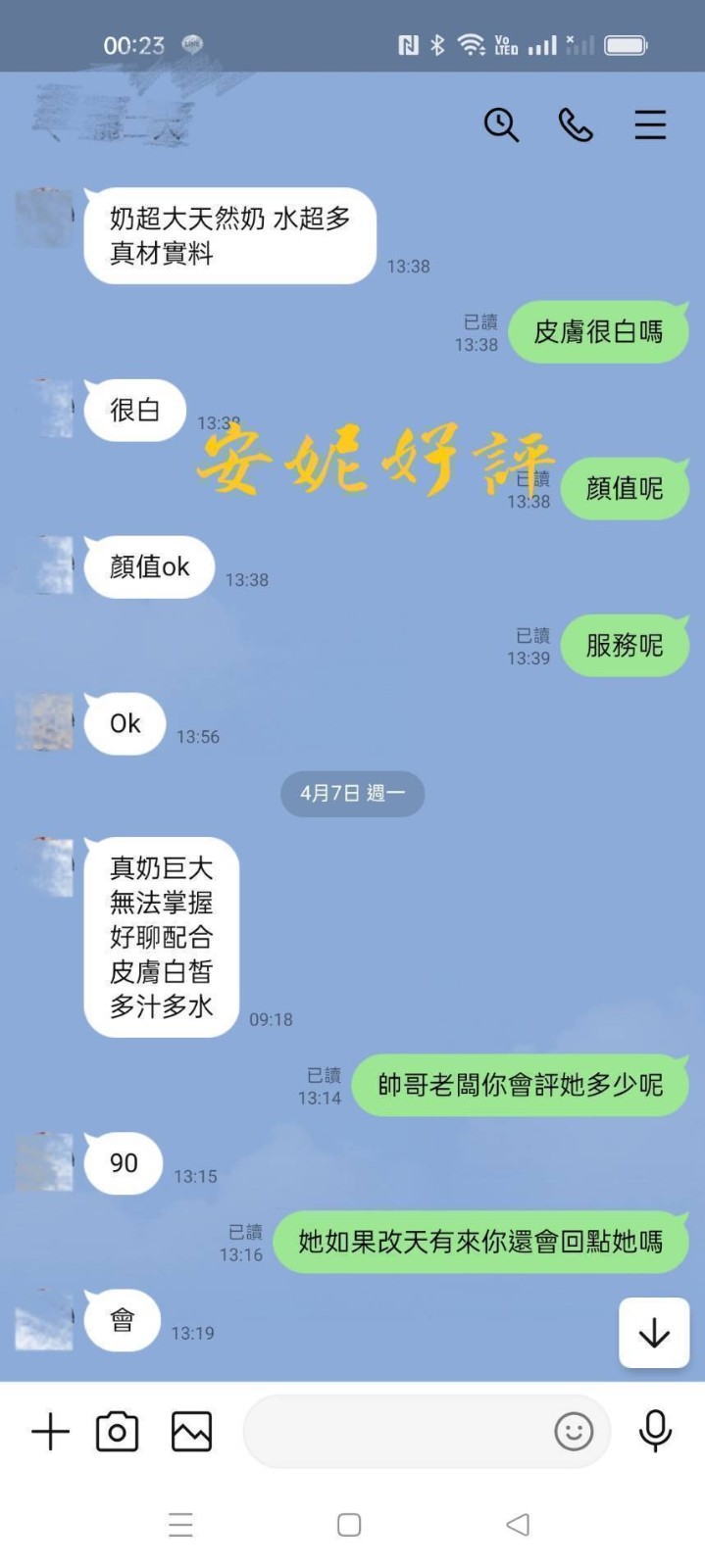Search within this chat
The image size is (705, 1568).
point(501,125)
